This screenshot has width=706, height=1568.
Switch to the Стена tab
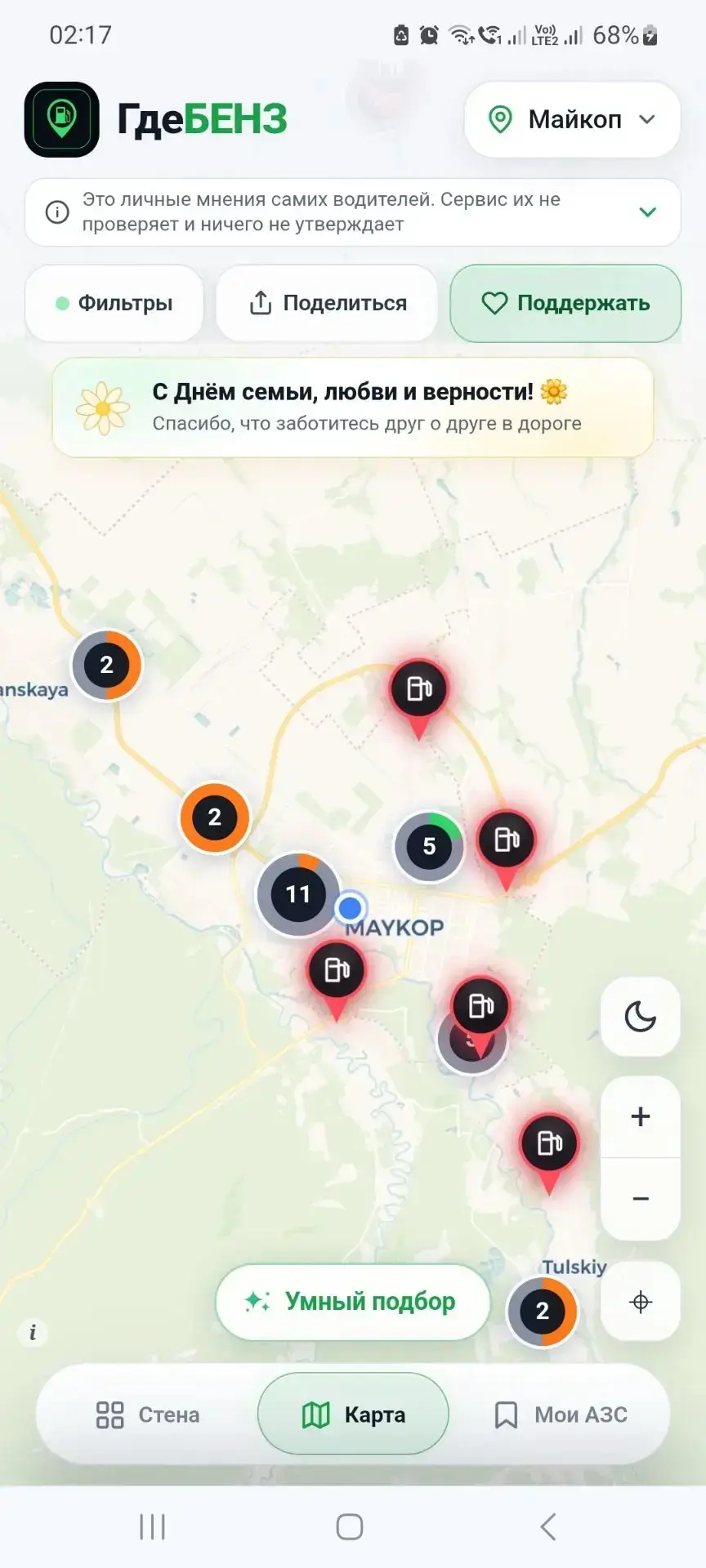pos(148,1414)
